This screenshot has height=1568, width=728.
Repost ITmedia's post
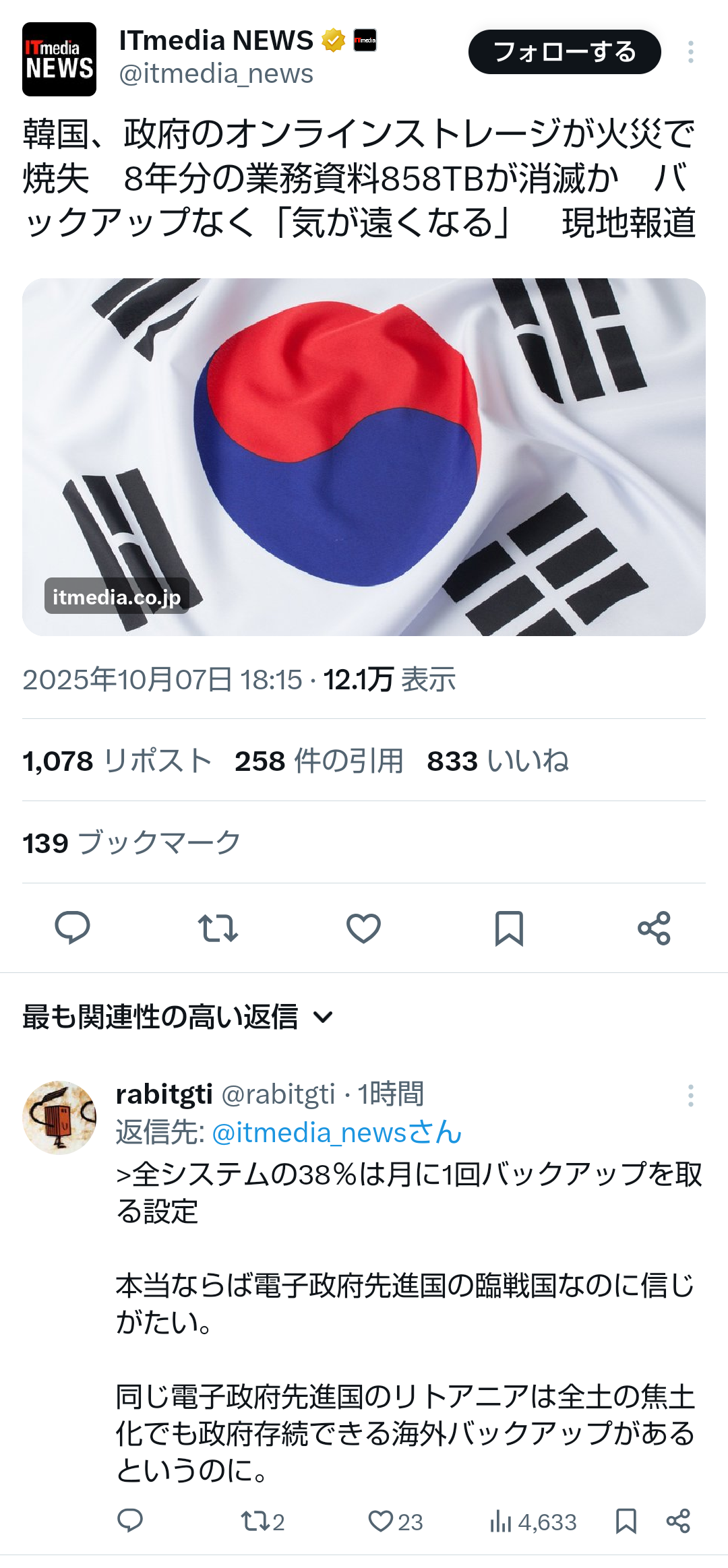(218, 928)
